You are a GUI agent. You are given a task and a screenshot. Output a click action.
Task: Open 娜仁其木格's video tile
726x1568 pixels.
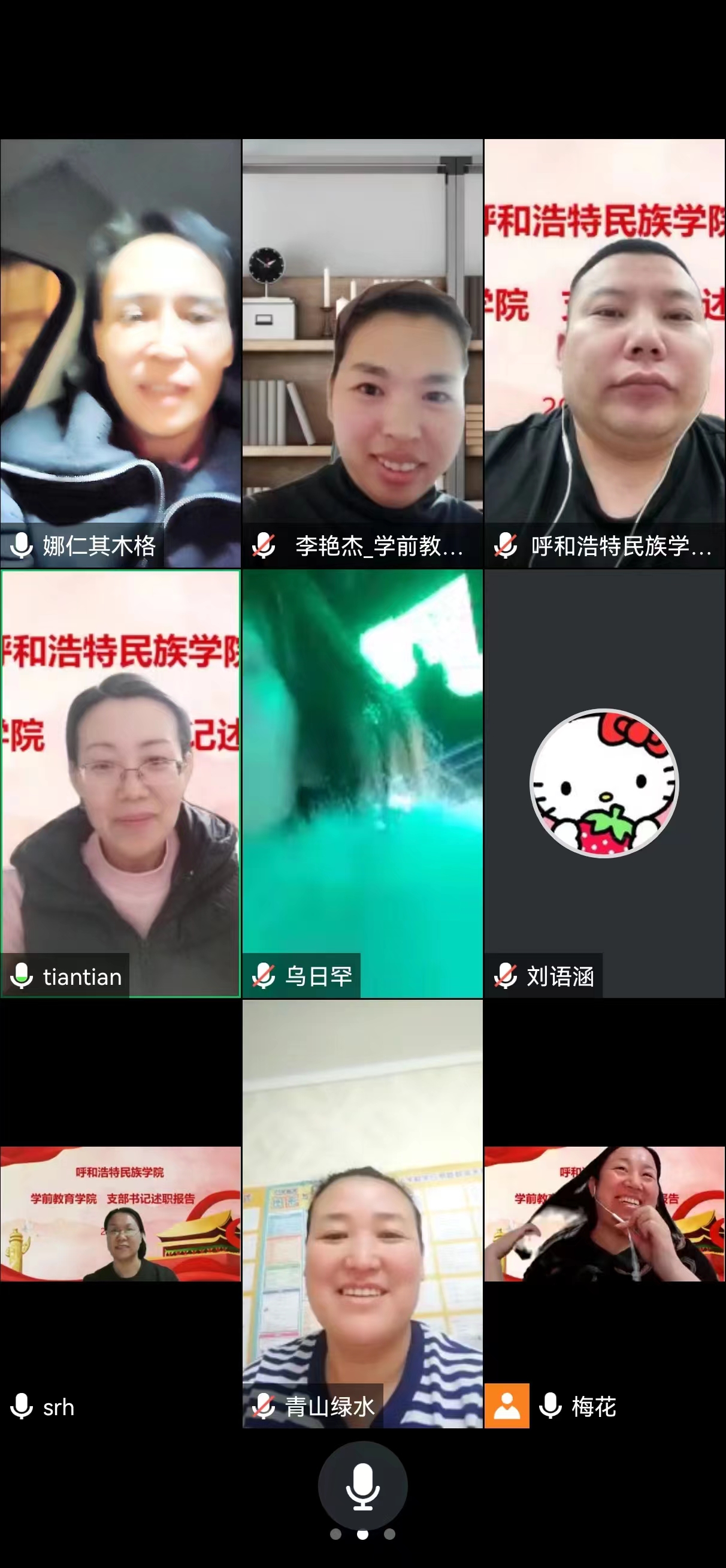pyautogui.click(x=120, y=353)
